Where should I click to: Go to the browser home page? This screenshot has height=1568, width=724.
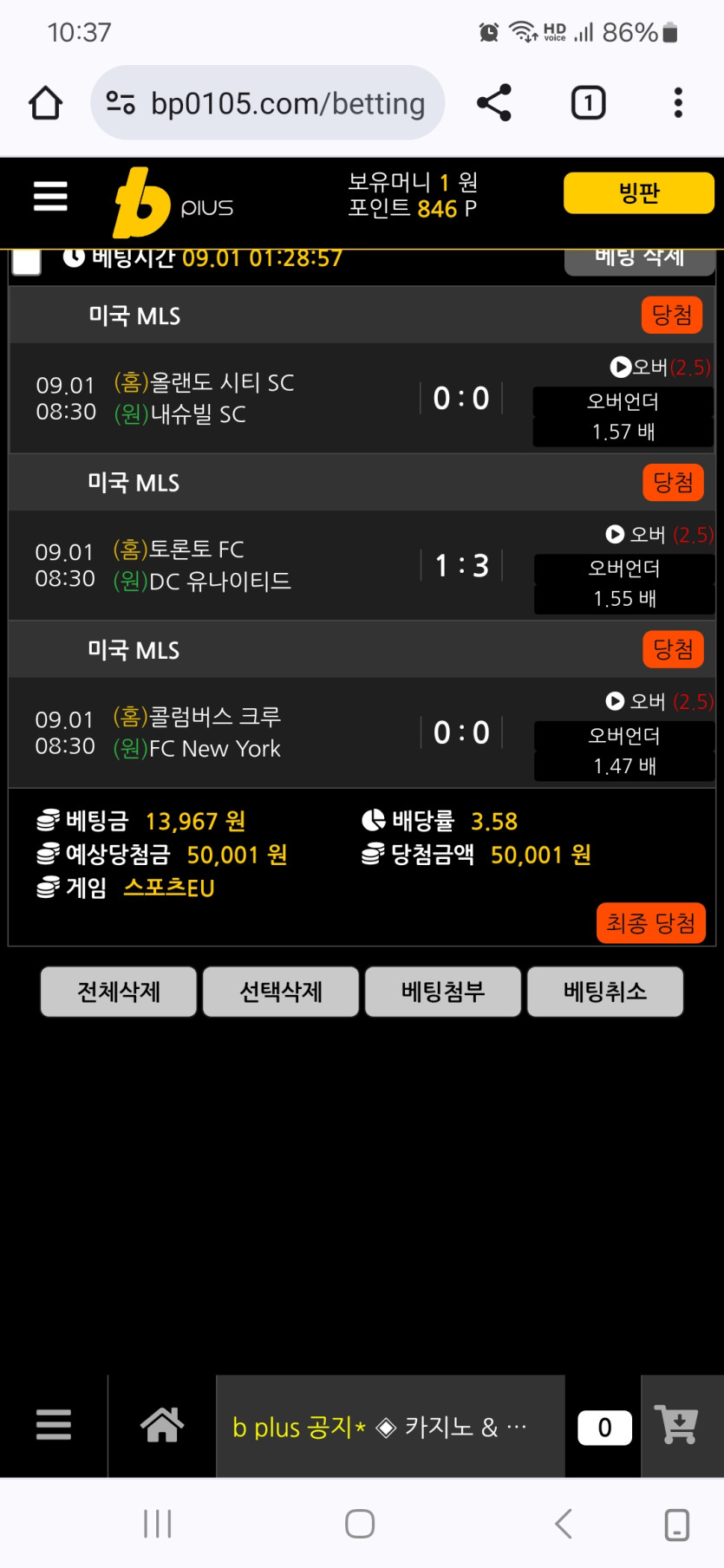(x=45, y=103)
